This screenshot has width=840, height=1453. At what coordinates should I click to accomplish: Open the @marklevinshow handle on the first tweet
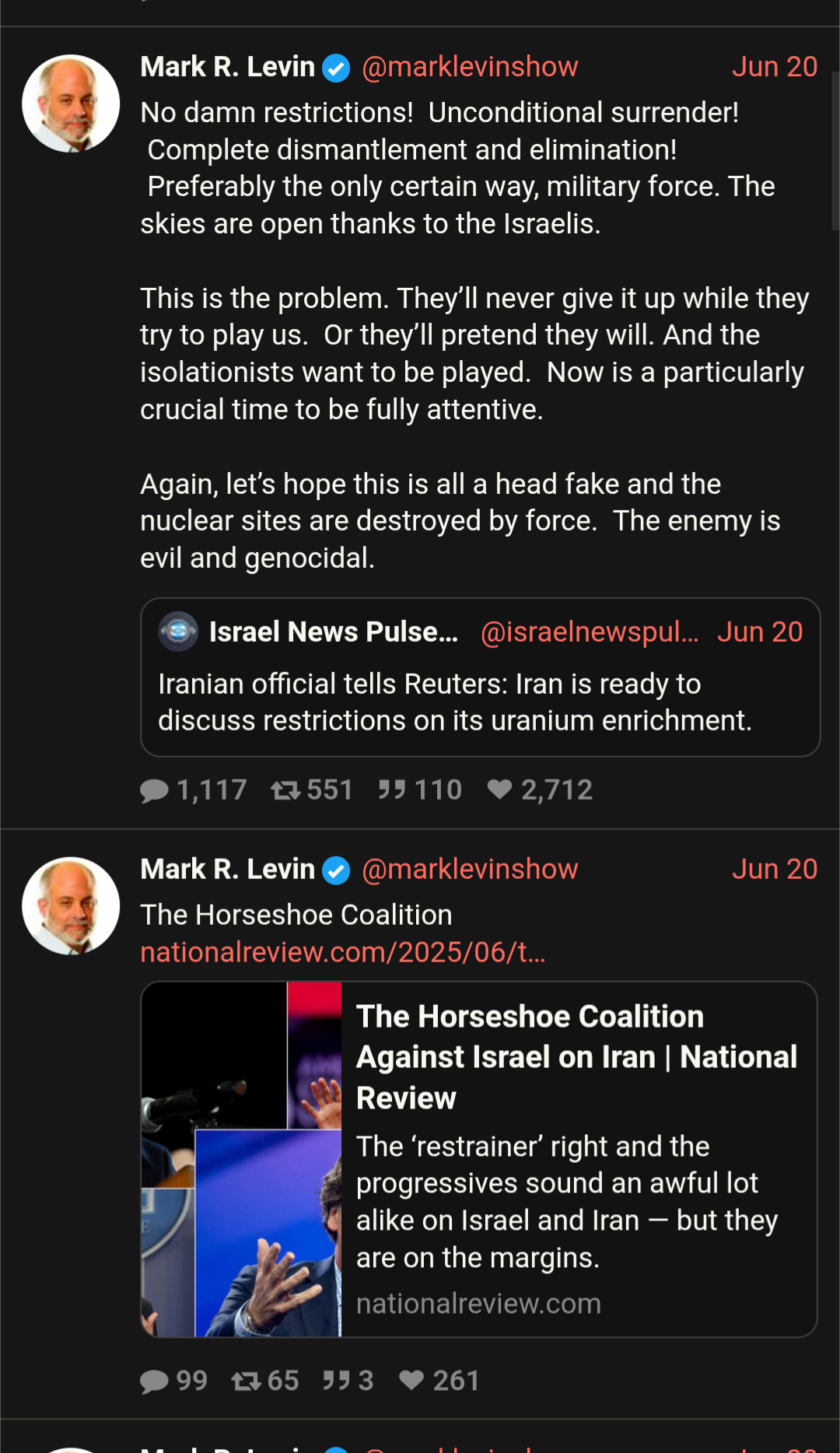click(470, 67)
